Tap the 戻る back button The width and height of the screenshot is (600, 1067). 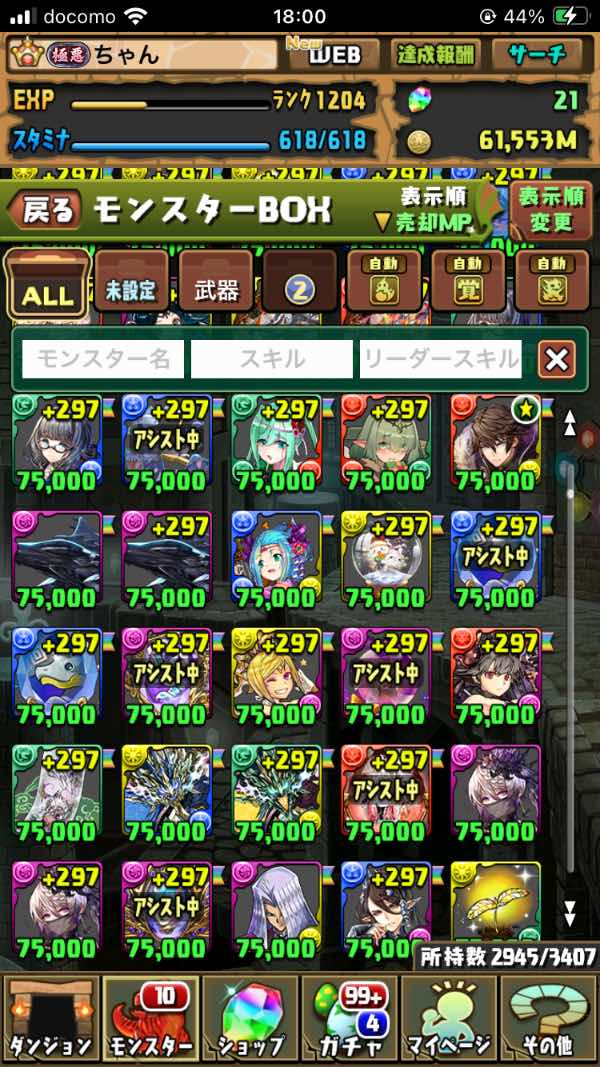pos(44,209)
